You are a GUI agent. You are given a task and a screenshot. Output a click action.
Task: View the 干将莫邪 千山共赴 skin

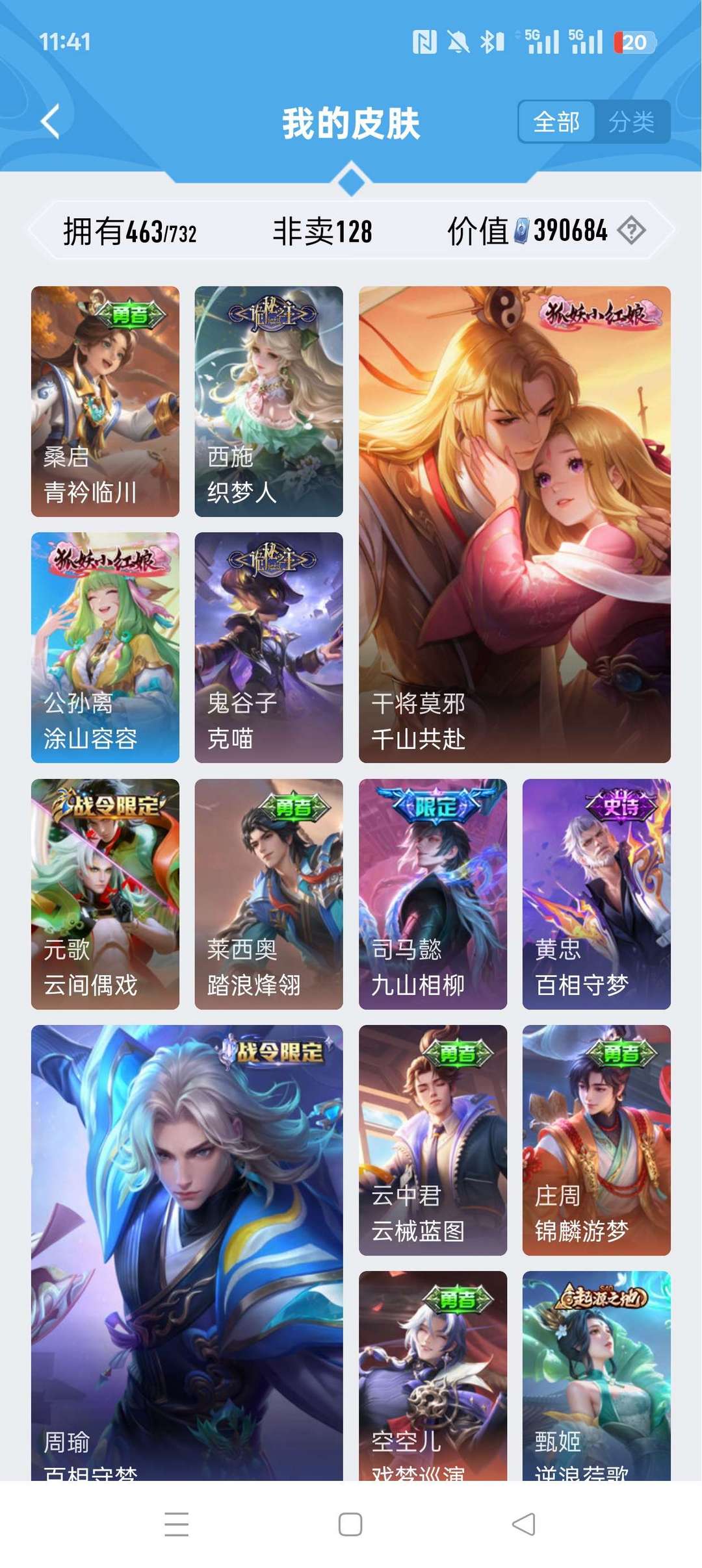(x=514, y=524)
